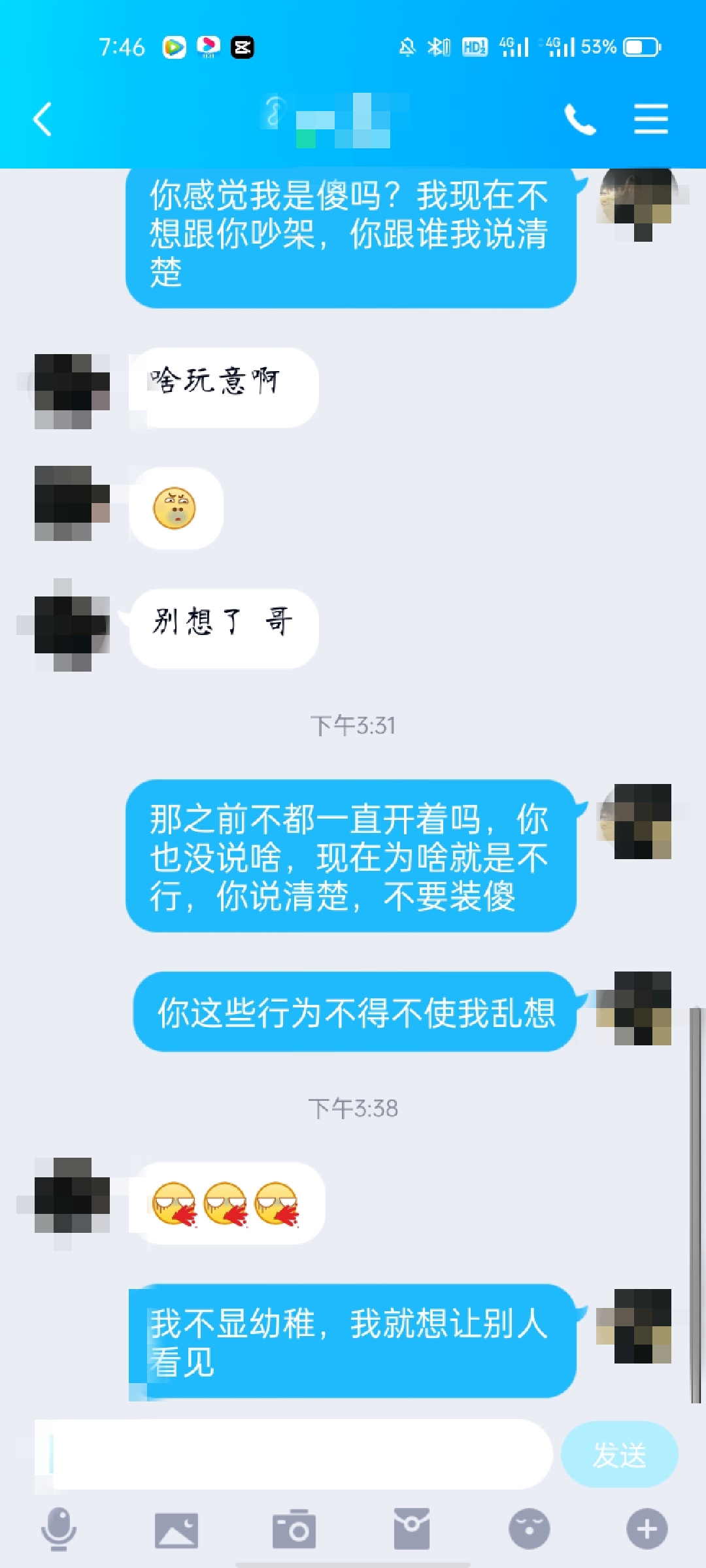Go back to the chat list
The image size is (706, 1568).
(x=43, y=120)
